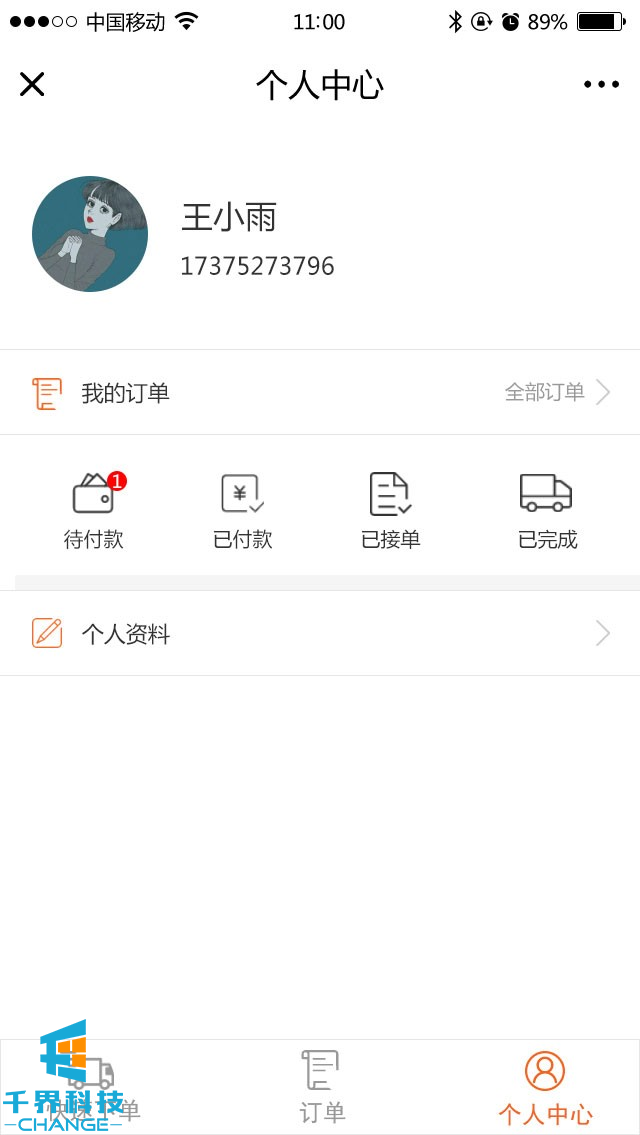Close the 个人中心 page
The image size is (640, 1135).
pos(32,84)
